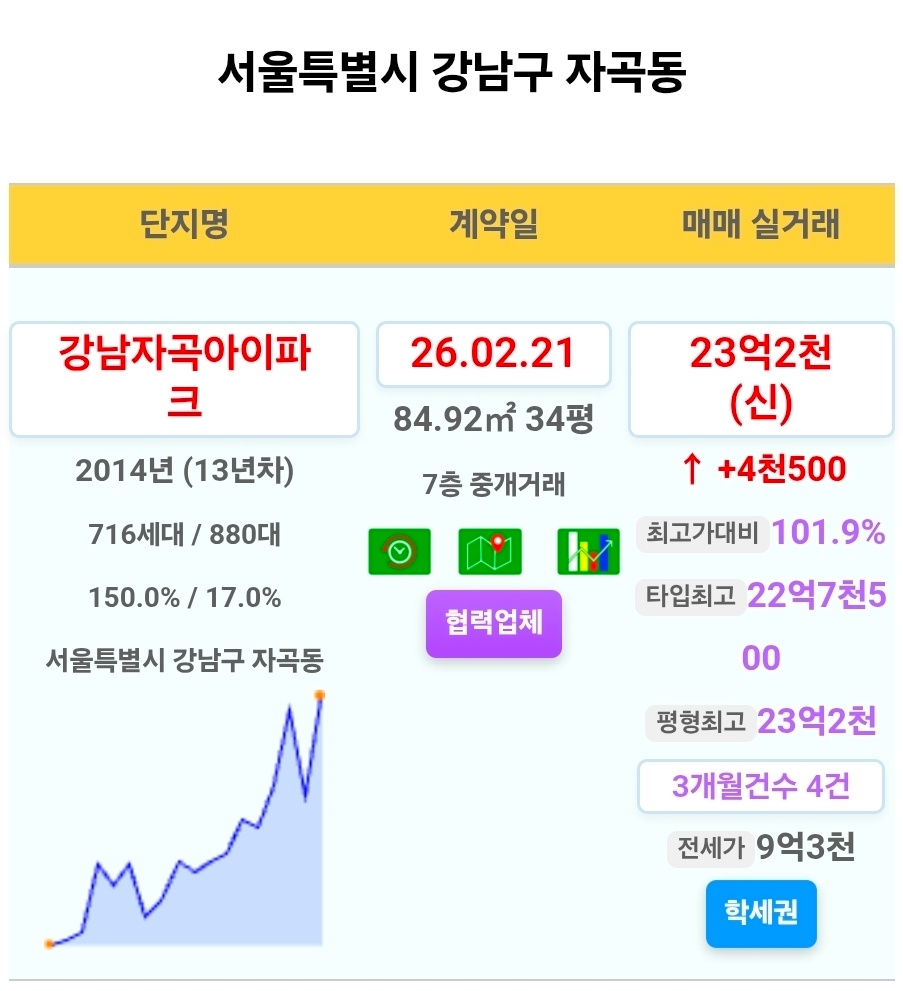Open the price trend chart
This screenshot has height=991, width=903.
pos(185,820)
